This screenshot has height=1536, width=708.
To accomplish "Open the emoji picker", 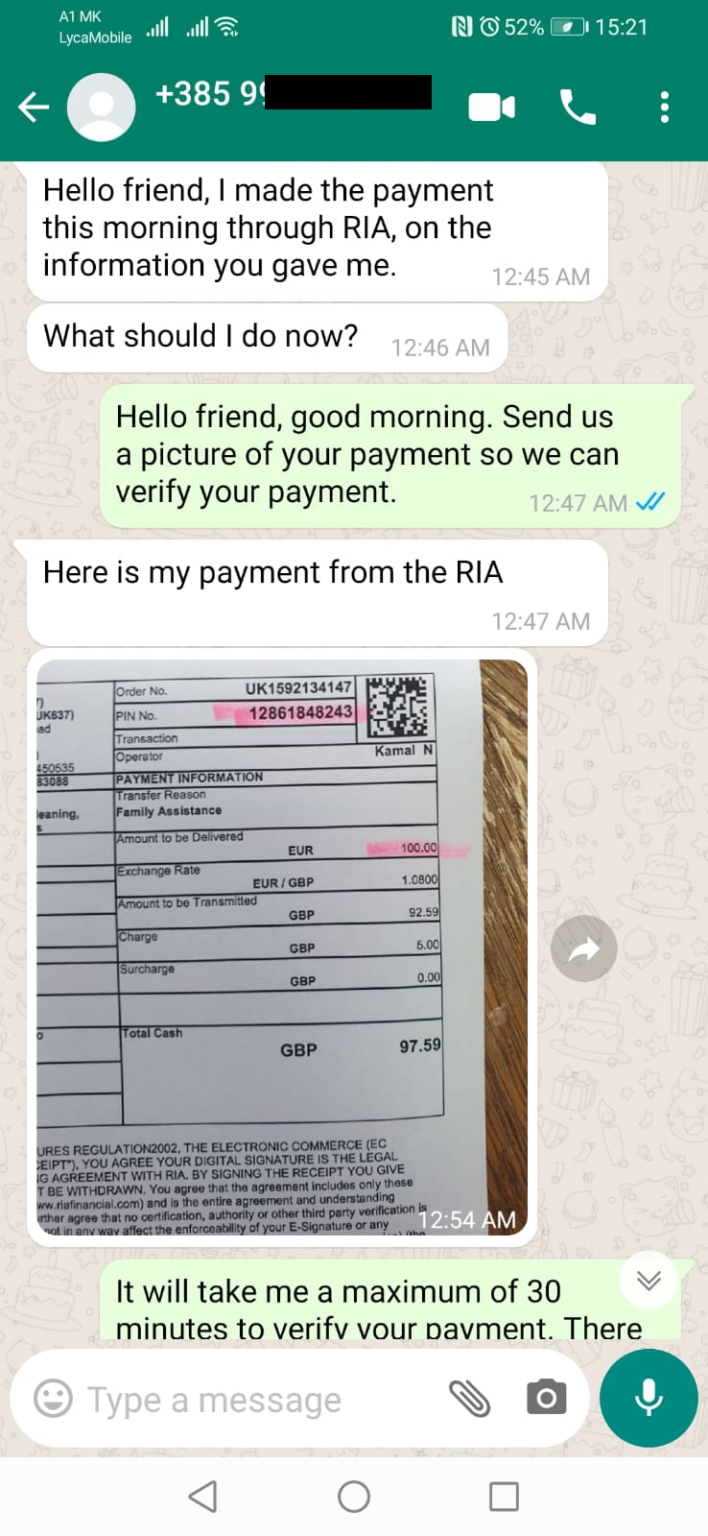I will coord(53,1399).
